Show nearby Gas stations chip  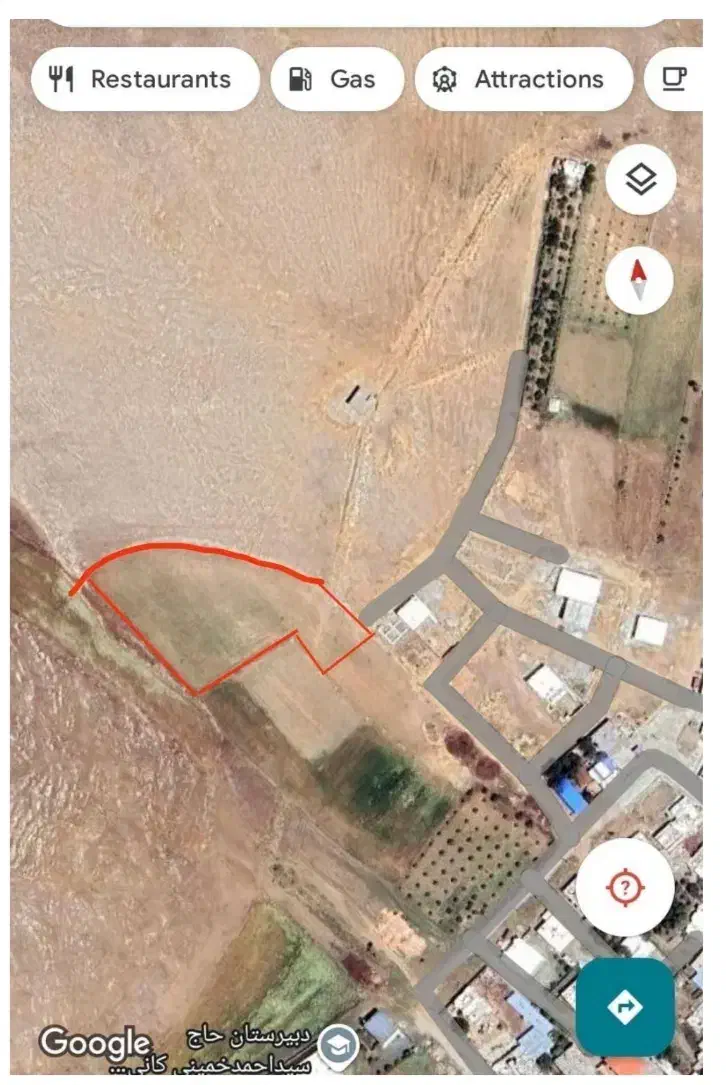337,79
